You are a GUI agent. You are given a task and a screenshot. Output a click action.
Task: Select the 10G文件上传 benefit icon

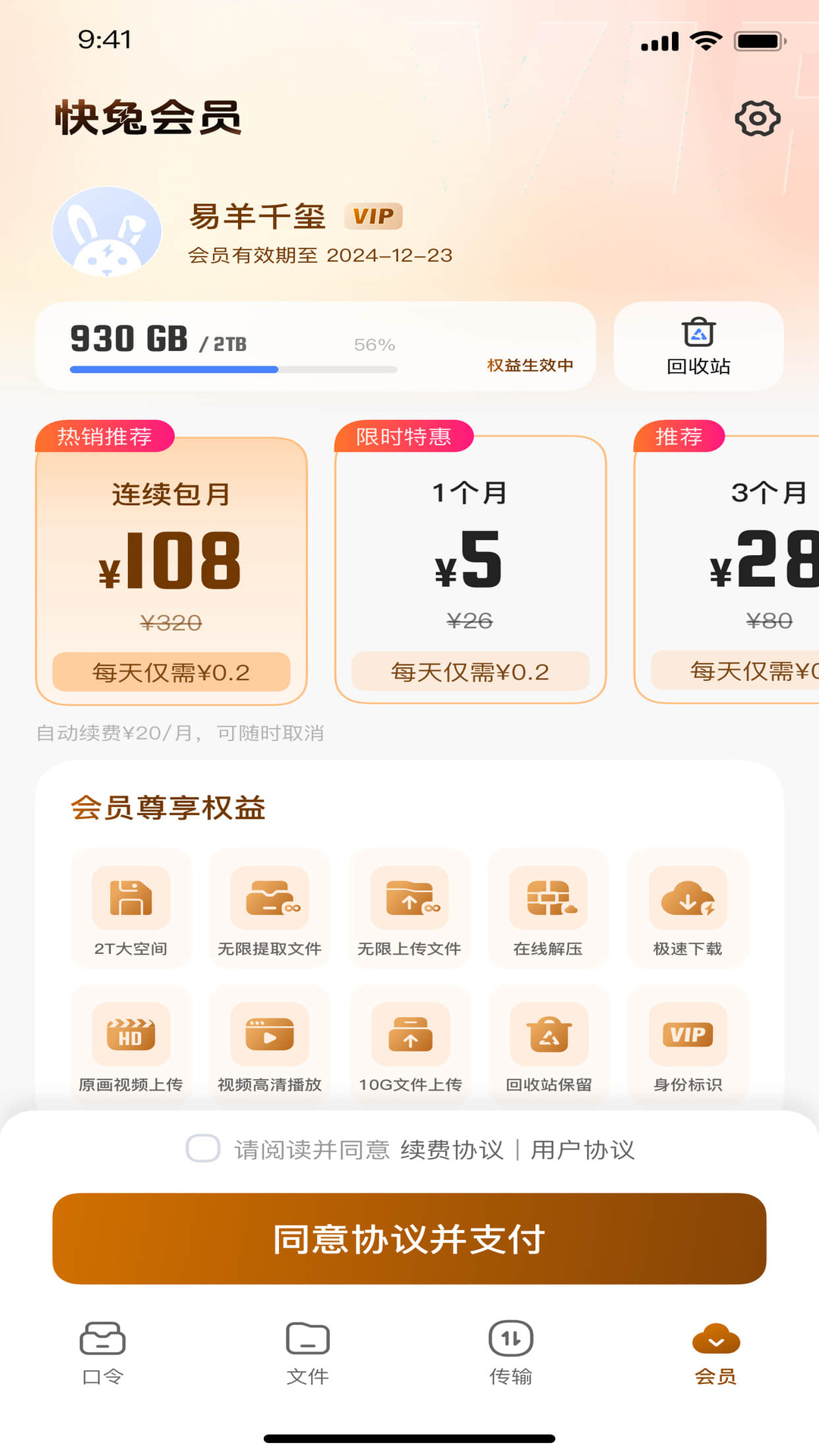(x=409, y=1033)
